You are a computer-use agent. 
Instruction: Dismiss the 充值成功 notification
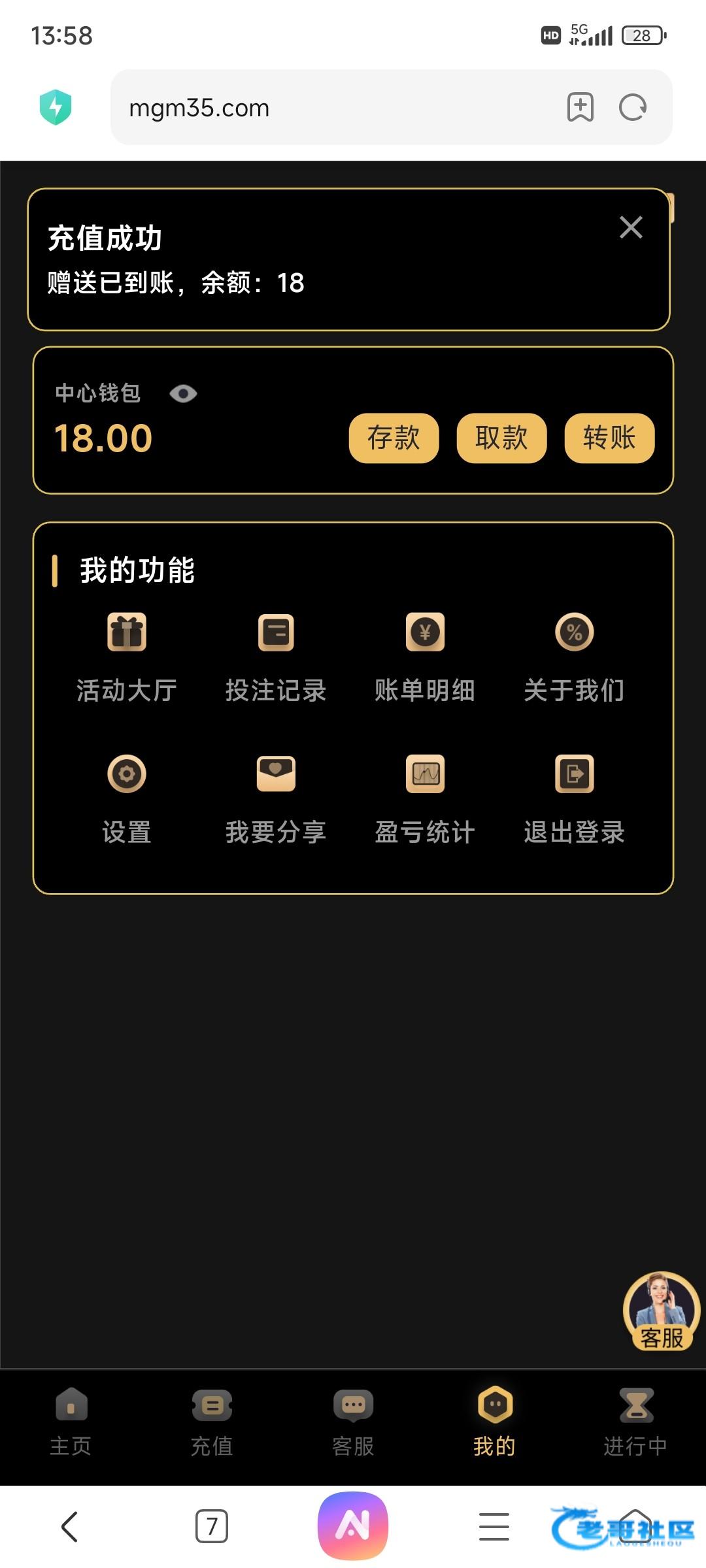(x=631, y=227)
